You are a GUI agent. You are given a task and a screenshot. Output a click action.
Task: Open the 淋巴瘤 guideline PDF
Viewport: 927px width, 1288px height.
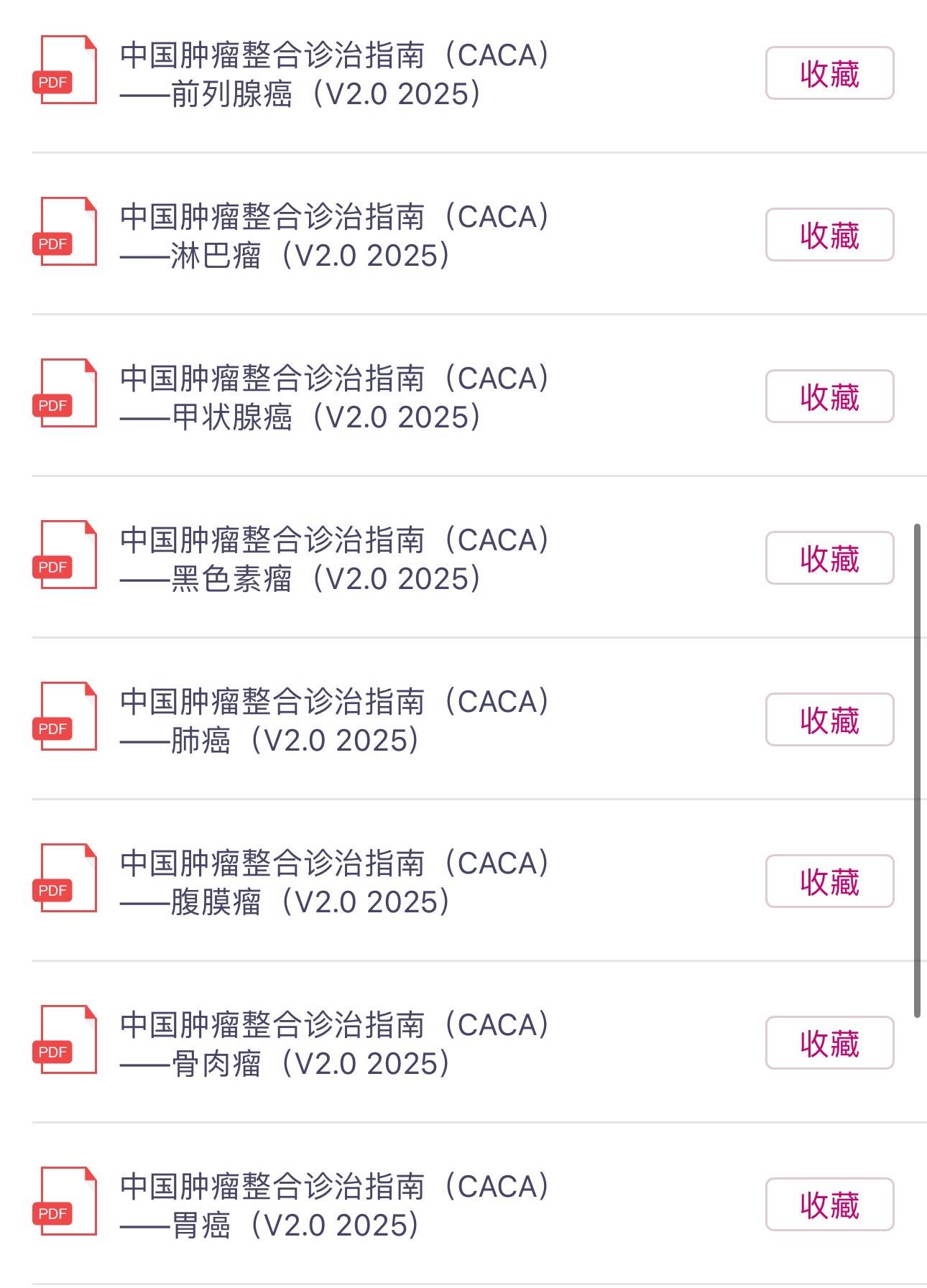(334, 236)
